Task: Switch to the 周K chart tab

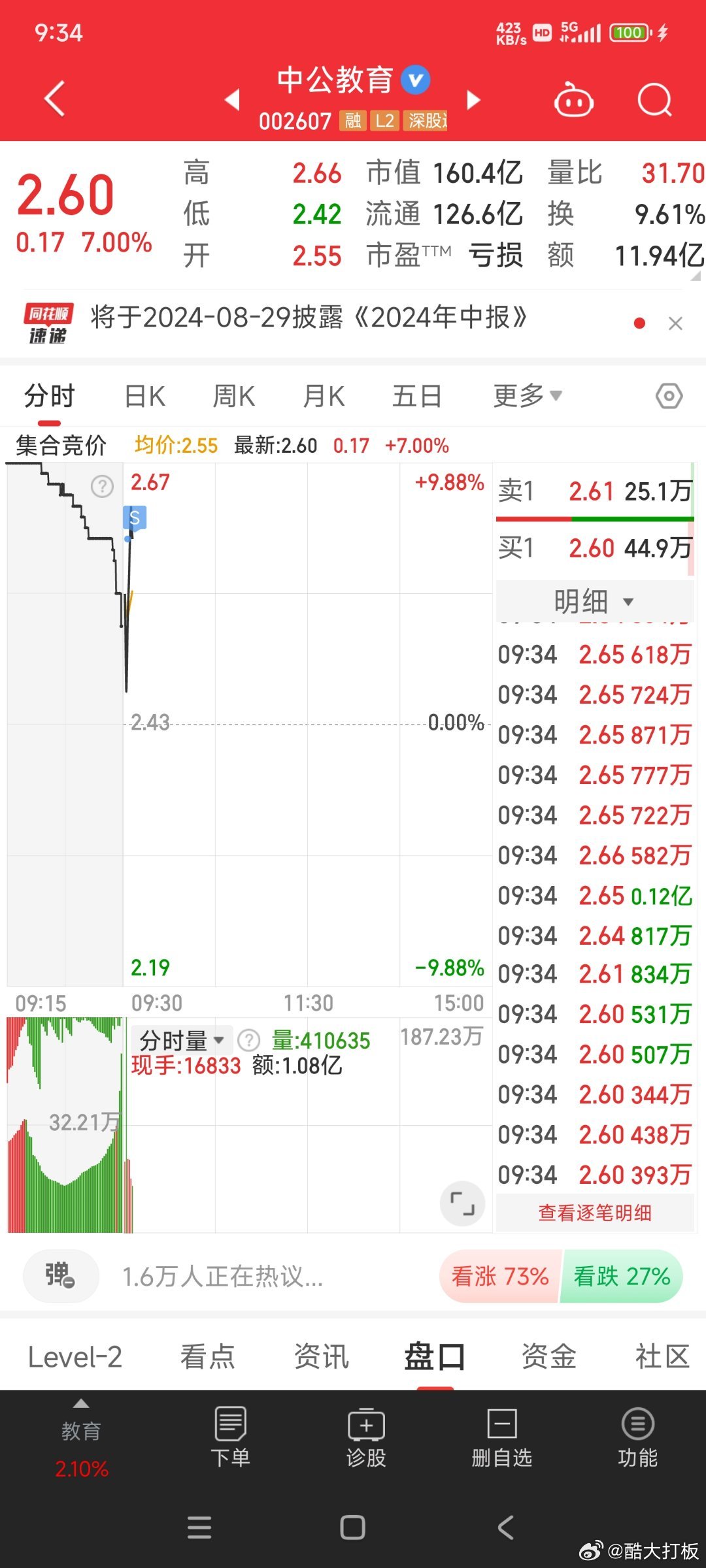Action: 233,396
